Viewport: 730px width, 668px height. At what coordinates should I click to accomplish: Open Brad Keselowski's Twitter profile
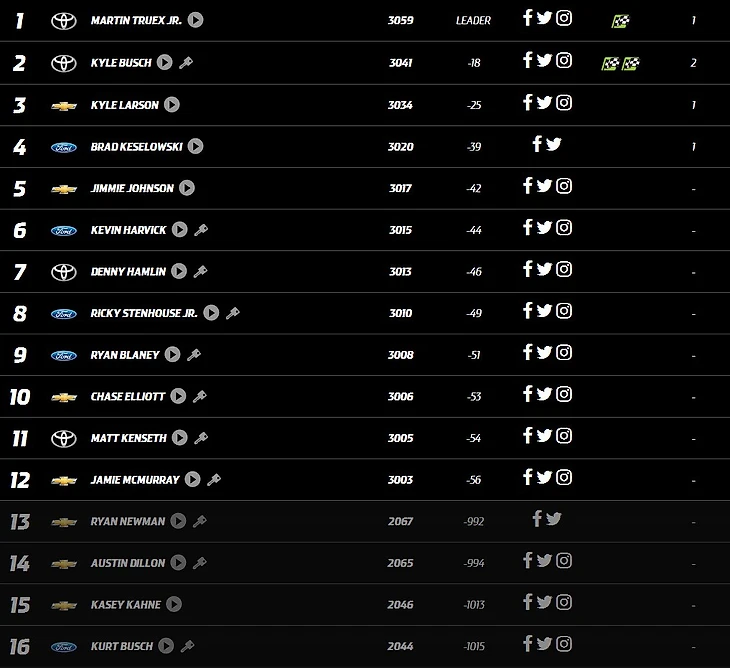pyautogui.click(x=554, y=144)
